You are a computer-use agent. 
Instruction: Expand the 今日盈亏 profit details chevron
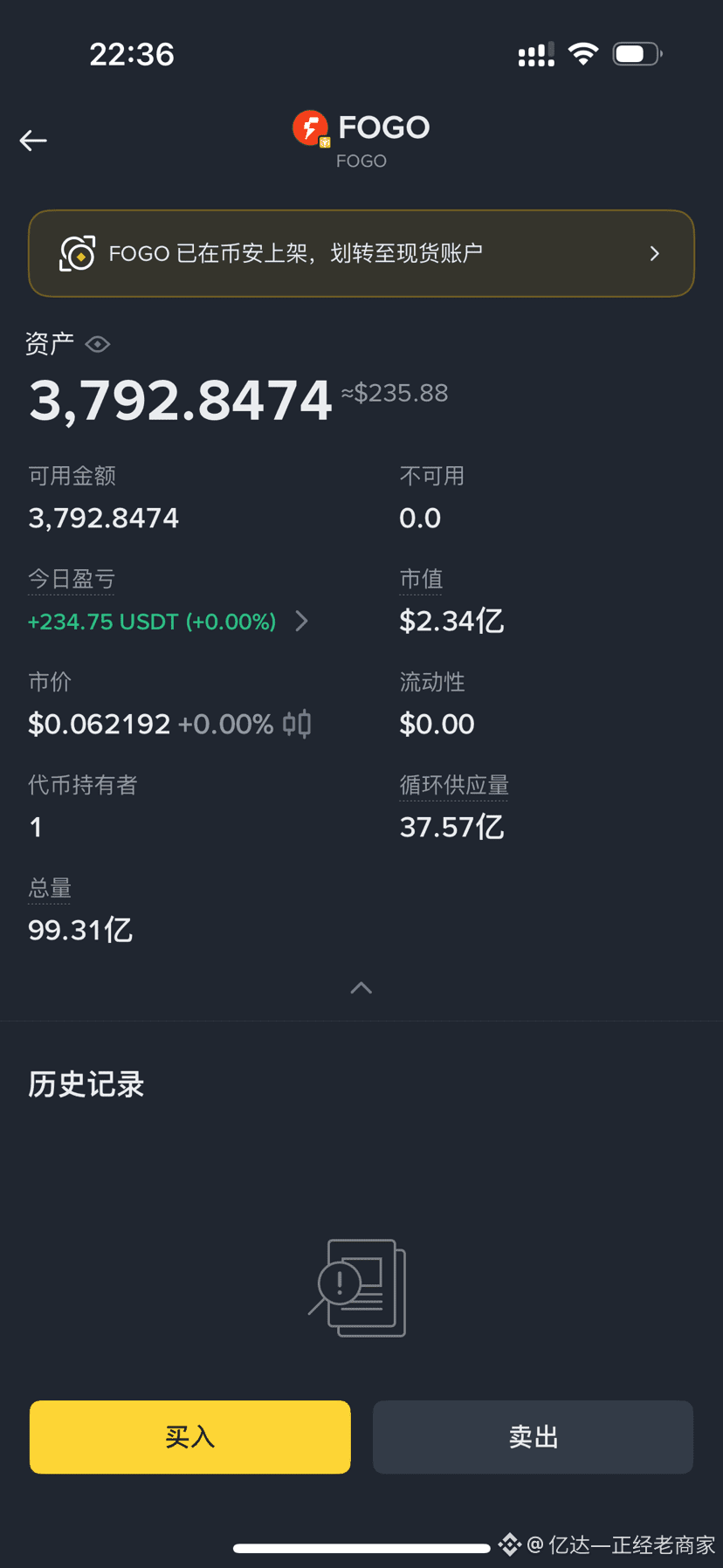pos(301,621)
